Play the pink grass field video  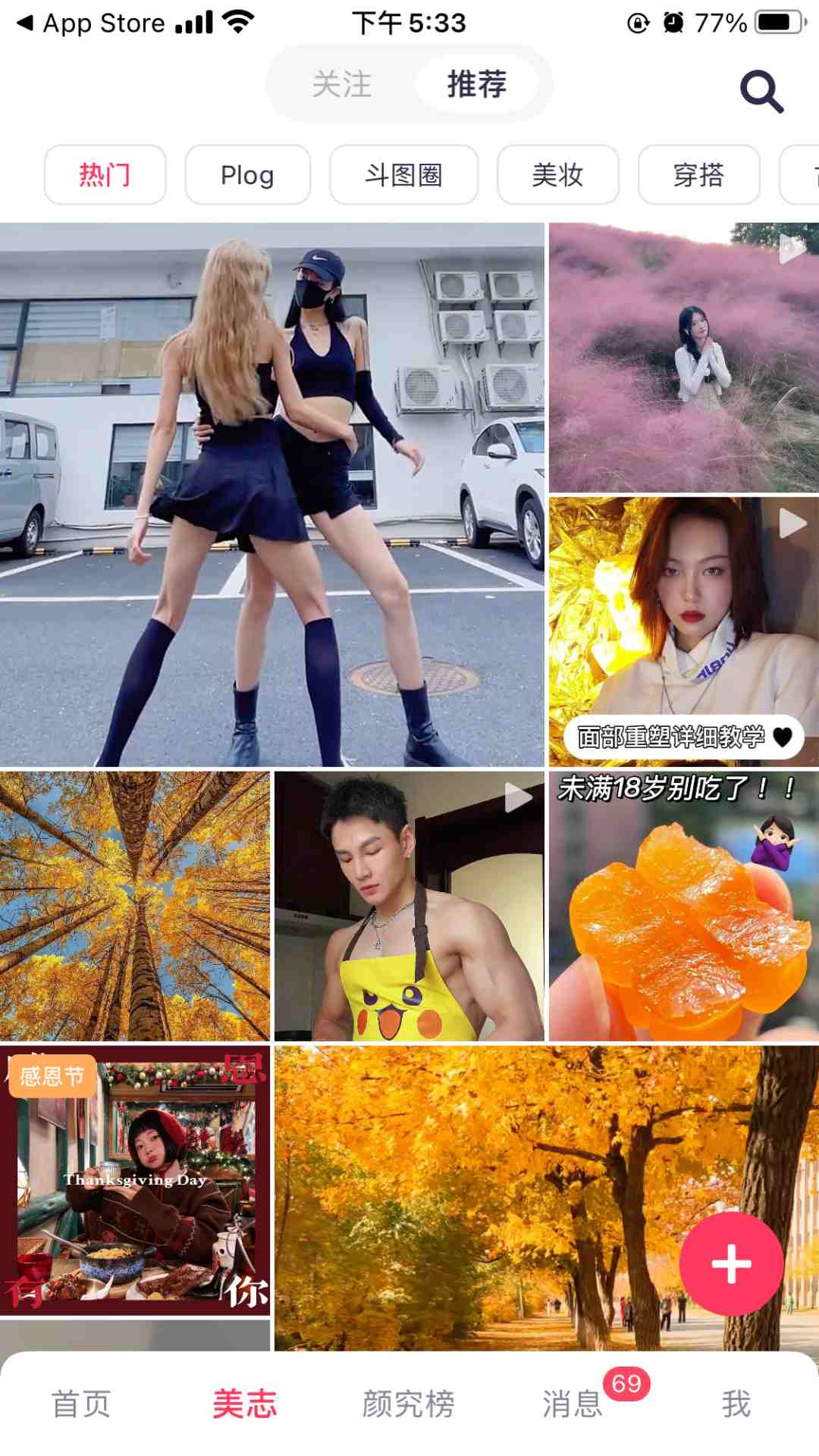click(683, 357)
